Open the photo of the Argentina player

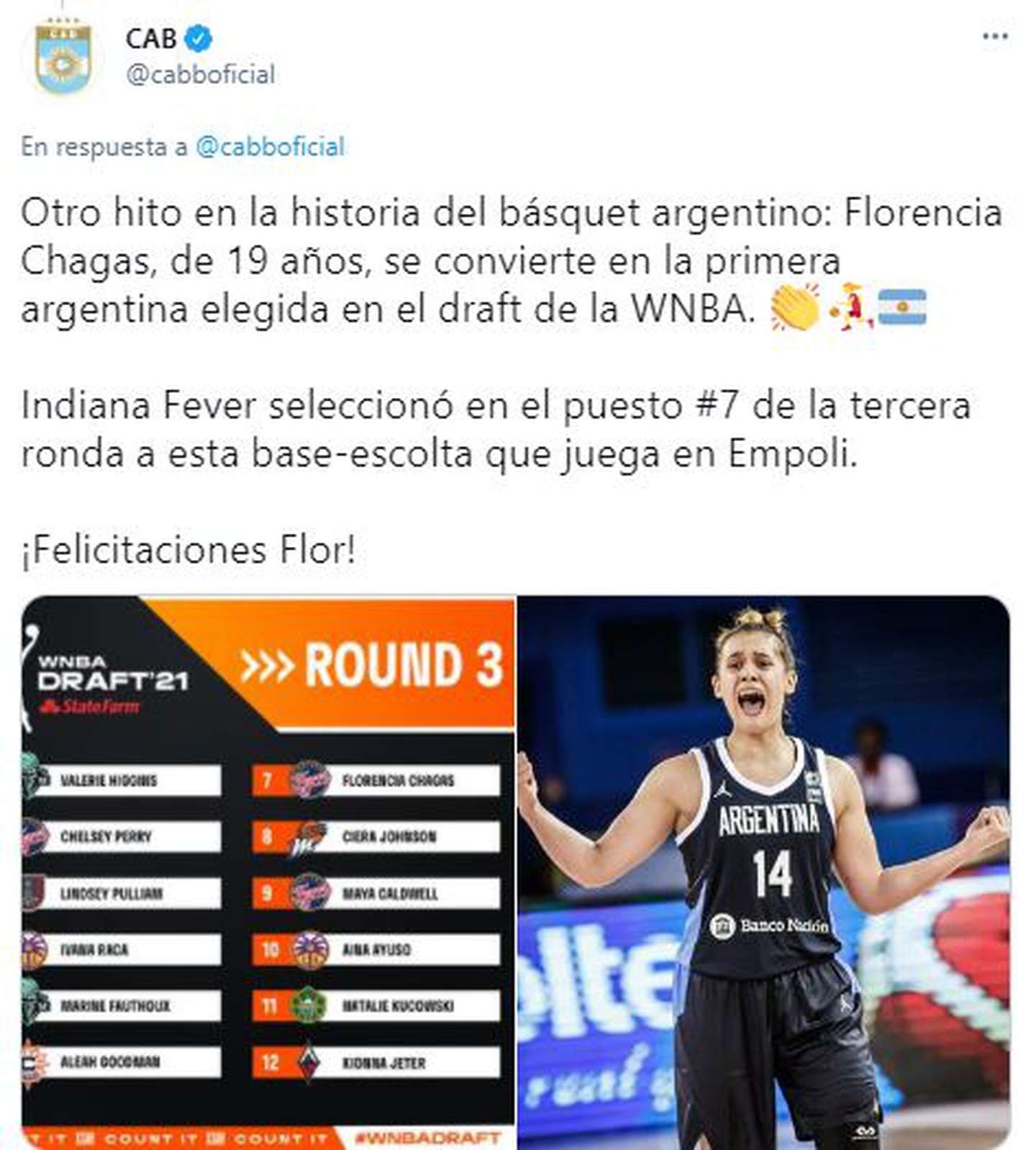[763, 871]
